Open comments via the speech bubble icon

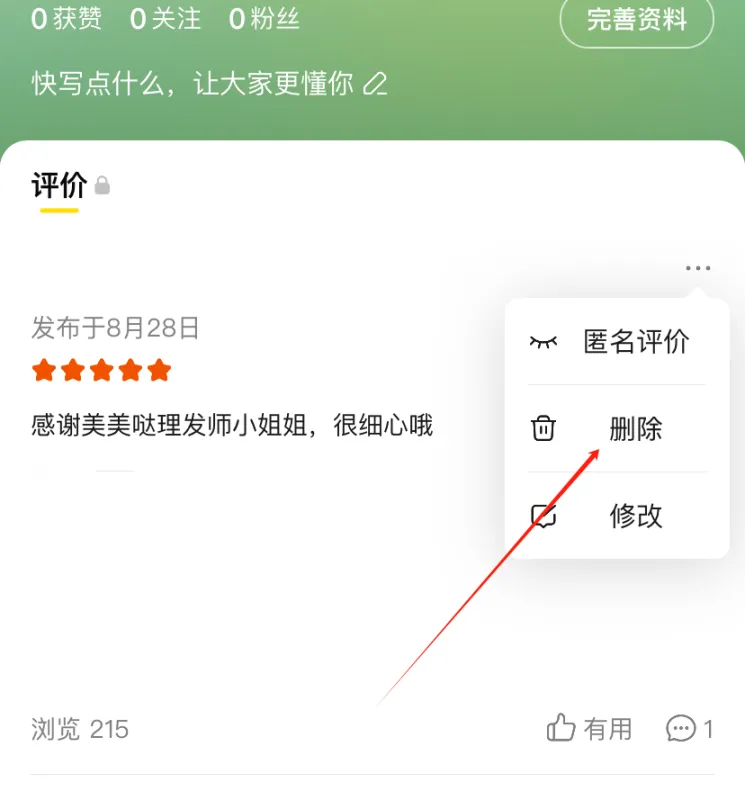point(682,730)
